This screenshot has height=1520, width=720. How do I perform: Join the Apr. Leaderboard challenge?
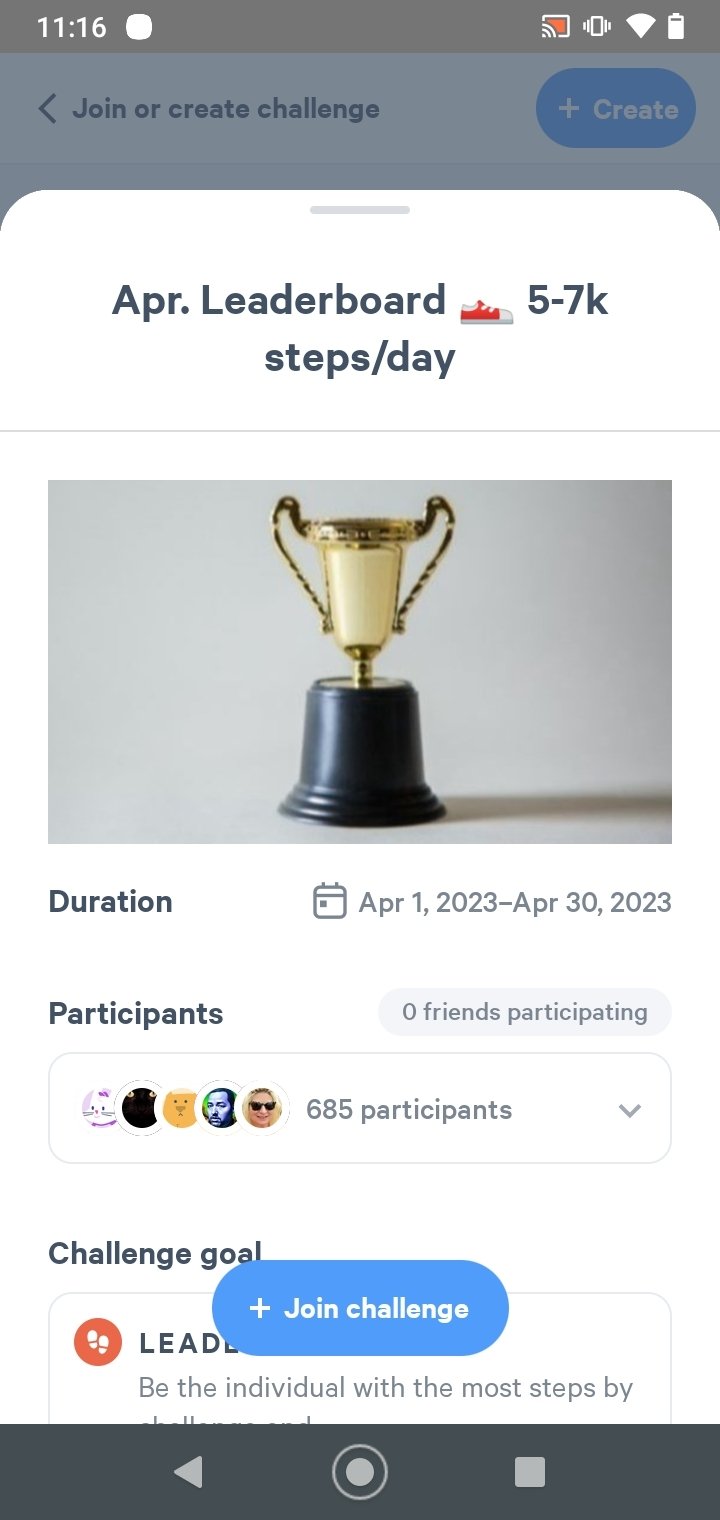click(360, 1308)
